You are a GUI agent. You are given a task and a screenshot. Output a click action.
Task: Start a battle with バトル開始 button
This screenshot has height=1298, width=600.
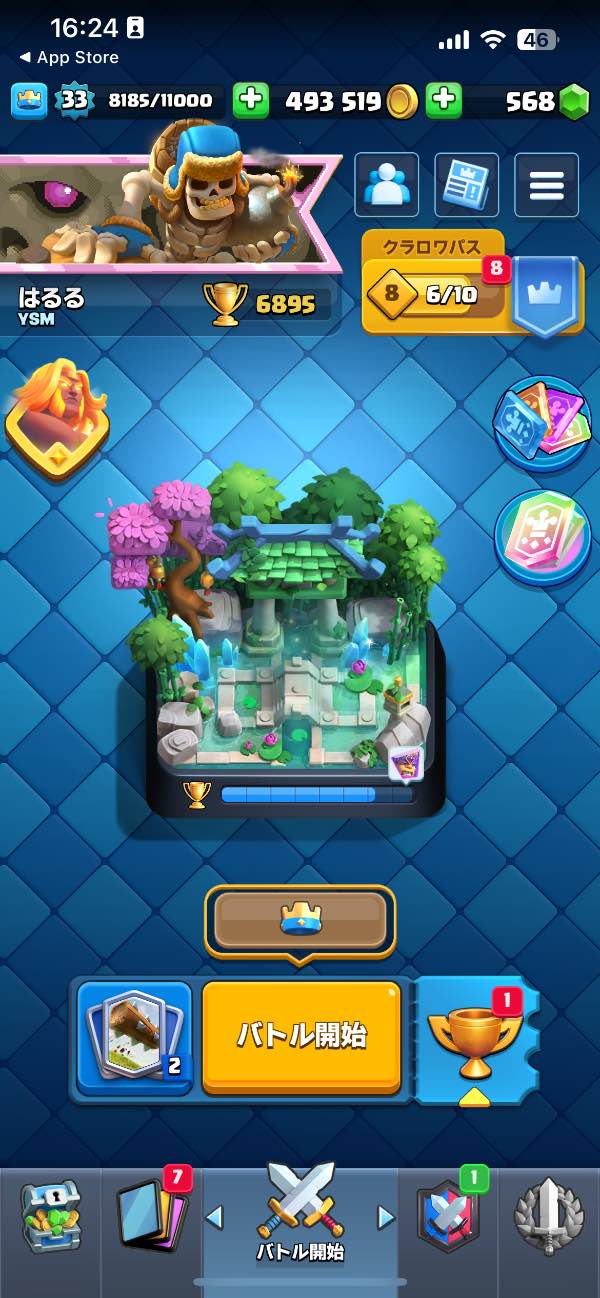(301, 1036)
